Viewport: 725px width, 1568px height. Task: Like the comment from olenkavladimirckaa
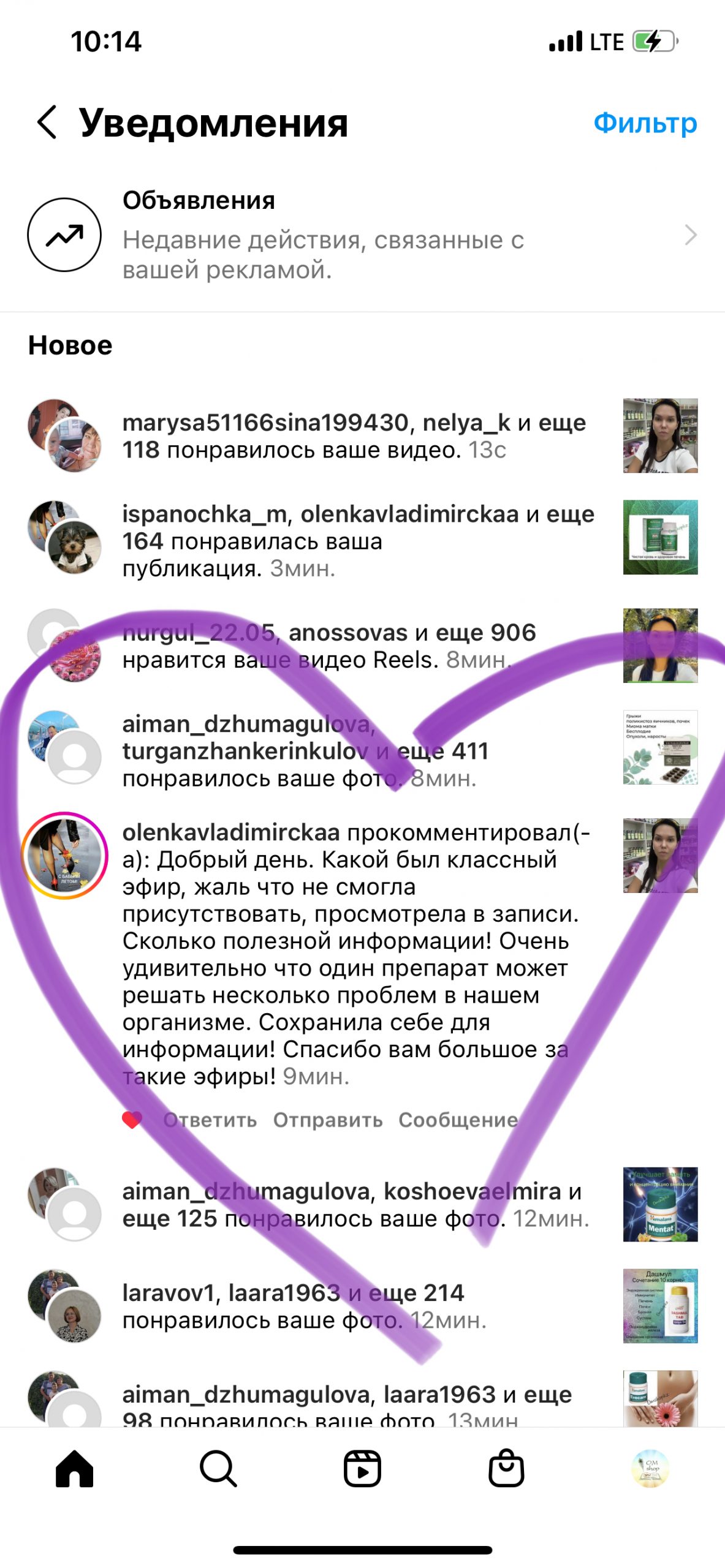coord(132,1120)
